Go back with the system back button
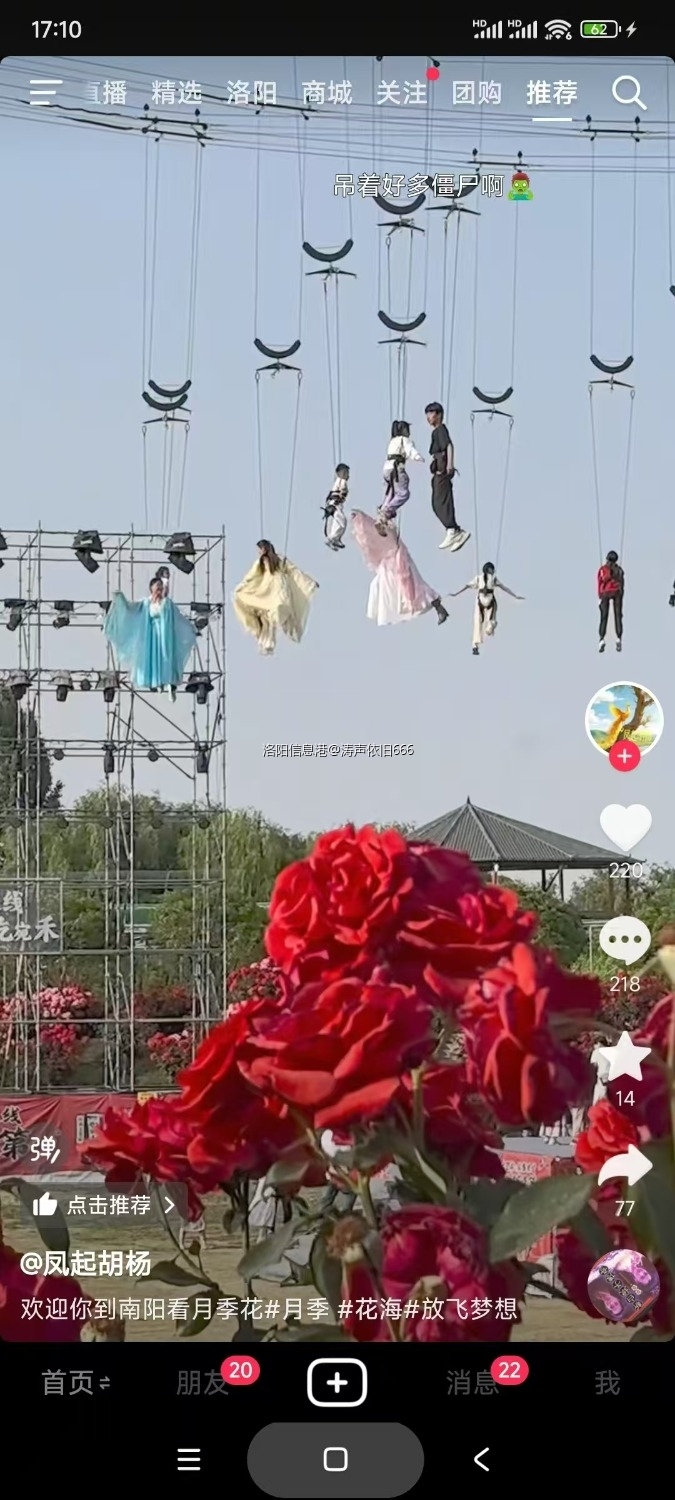 pos(481,1459)
